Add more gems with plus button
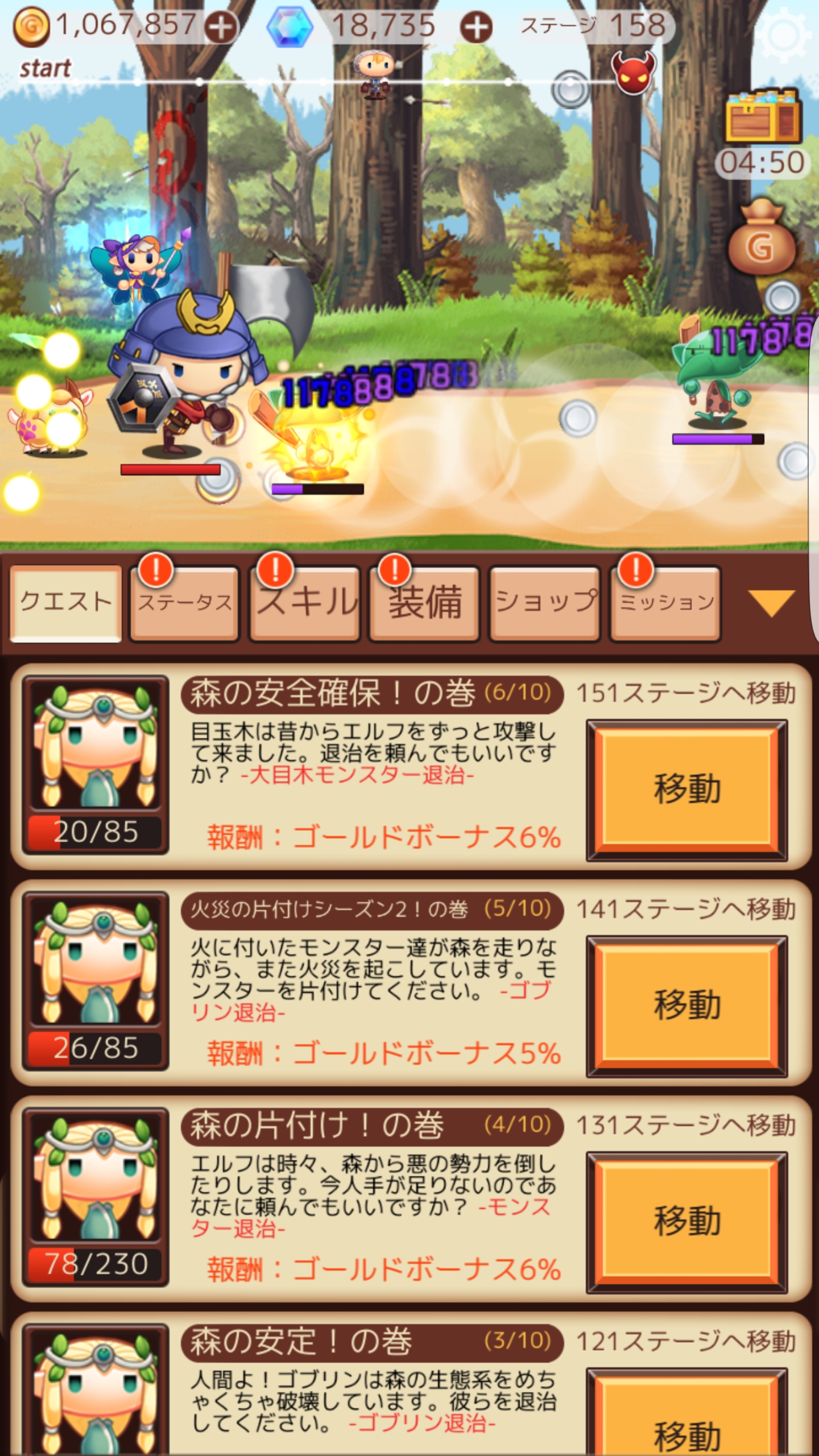 click(x=476, y=27)
